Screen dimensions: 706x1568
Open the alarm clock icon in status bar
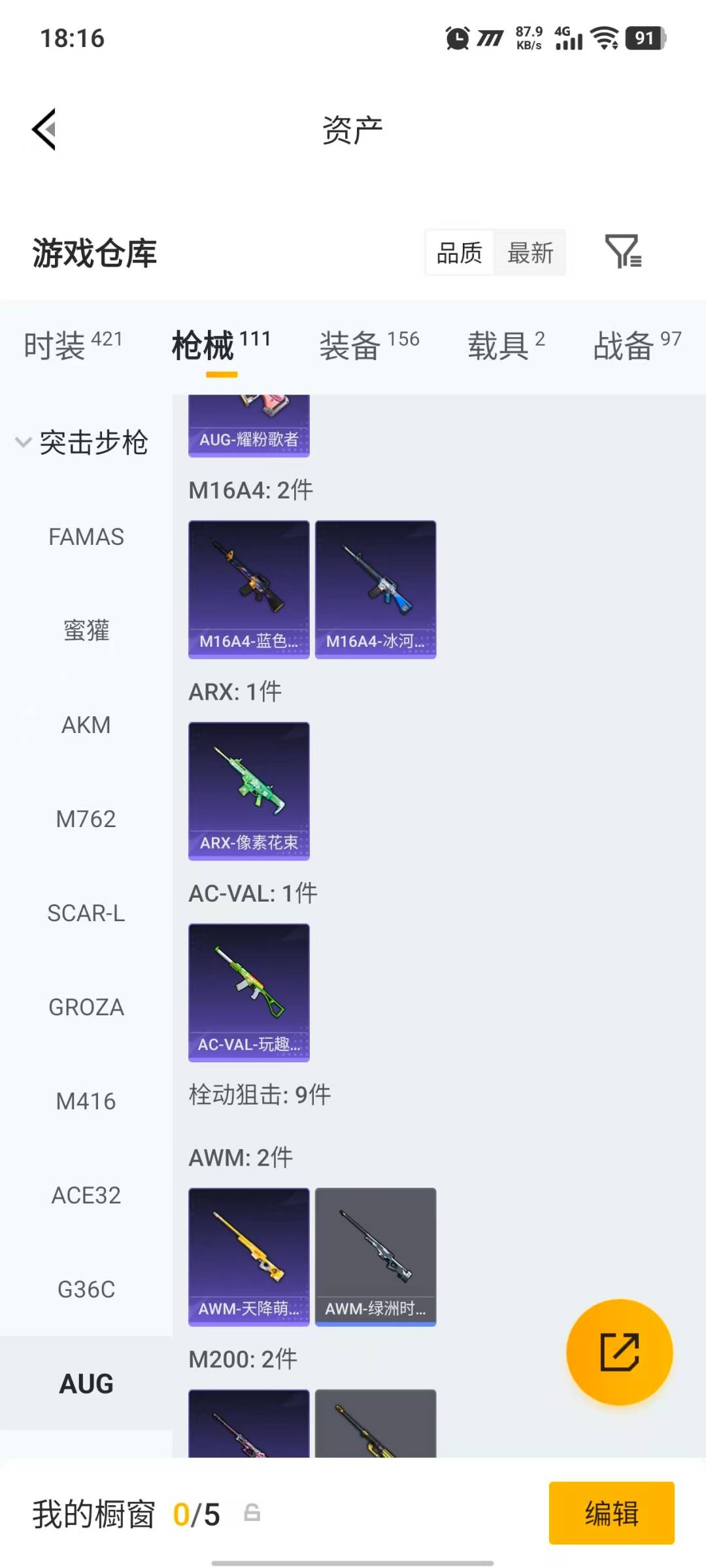tap(457, 39)
